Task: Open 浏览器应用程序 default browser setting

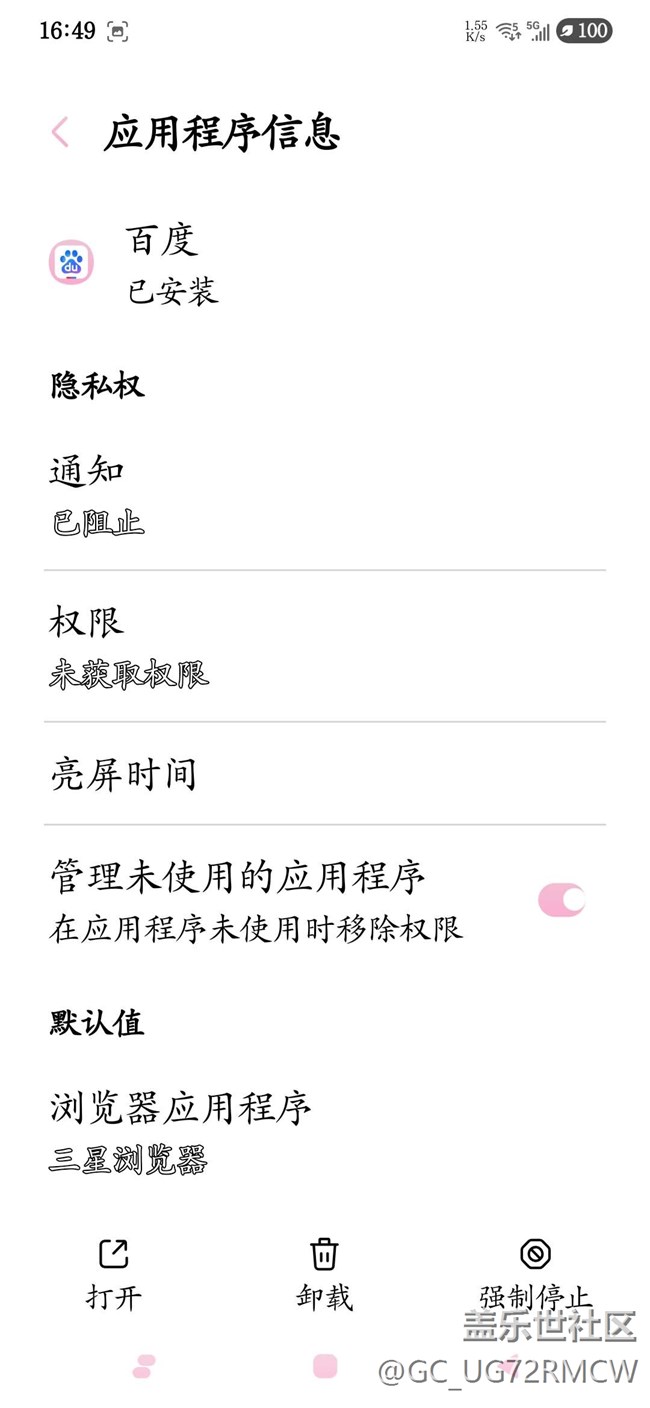Action: coord(325,1132)
